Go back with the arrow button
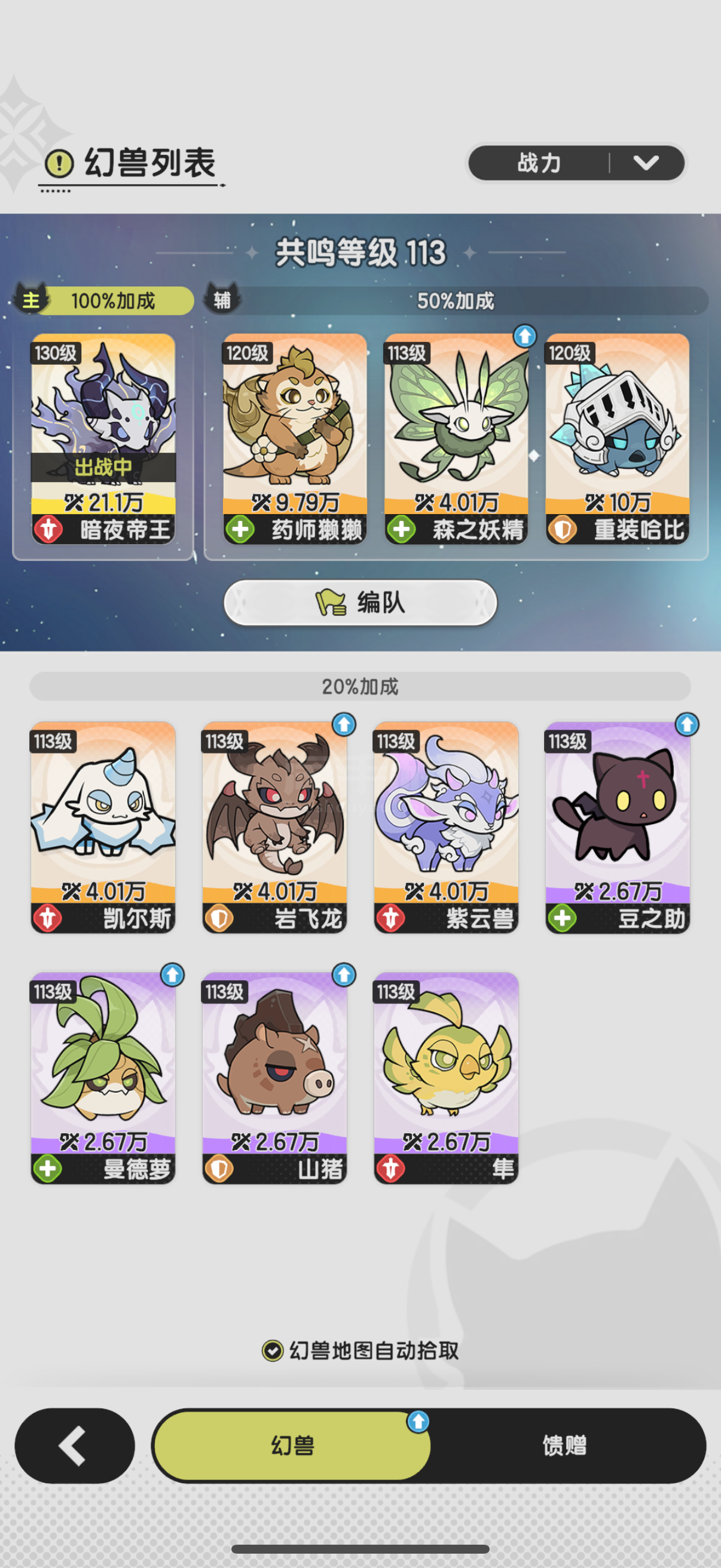Viewport: 721px width, 1568px height. [75, 1445]
